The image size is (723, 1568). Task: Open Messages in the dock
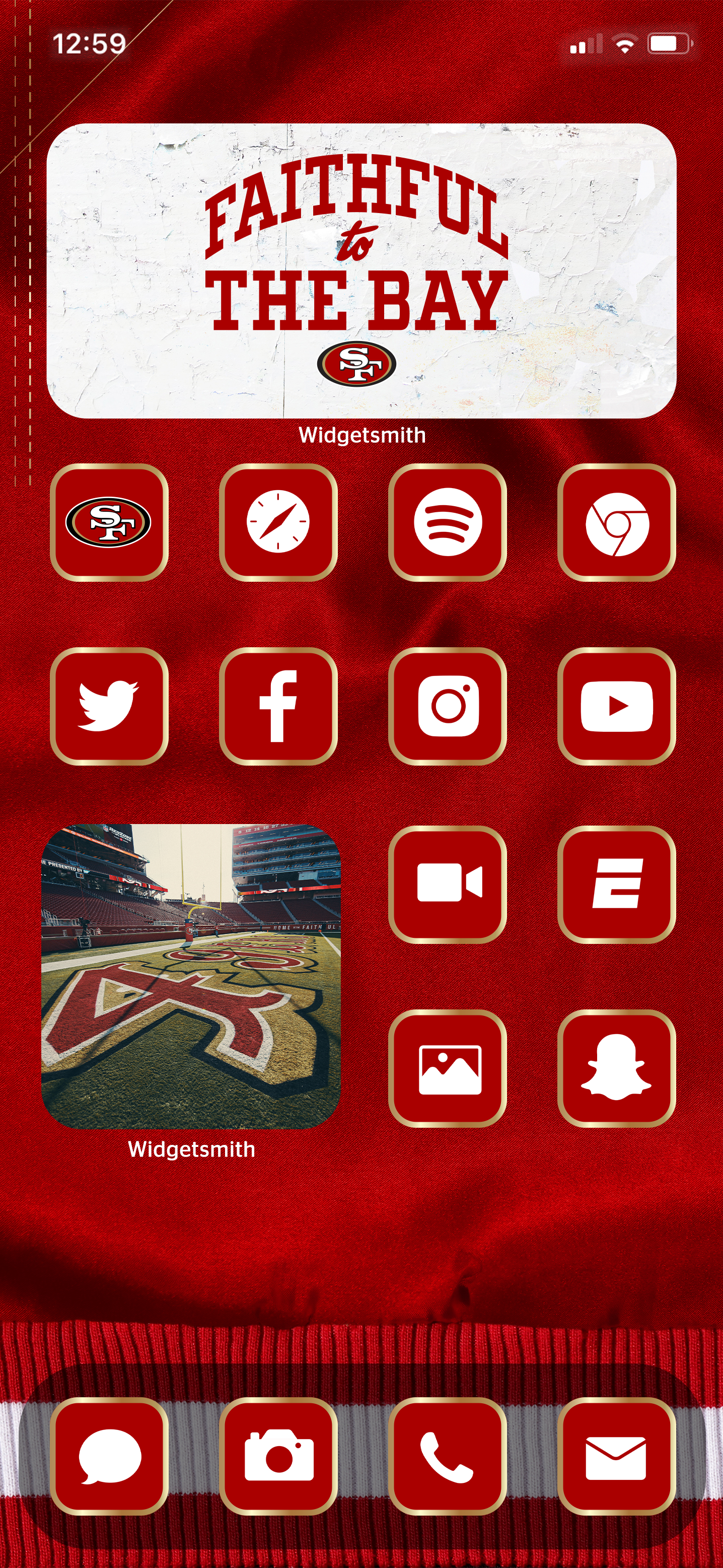[109, 1456]
